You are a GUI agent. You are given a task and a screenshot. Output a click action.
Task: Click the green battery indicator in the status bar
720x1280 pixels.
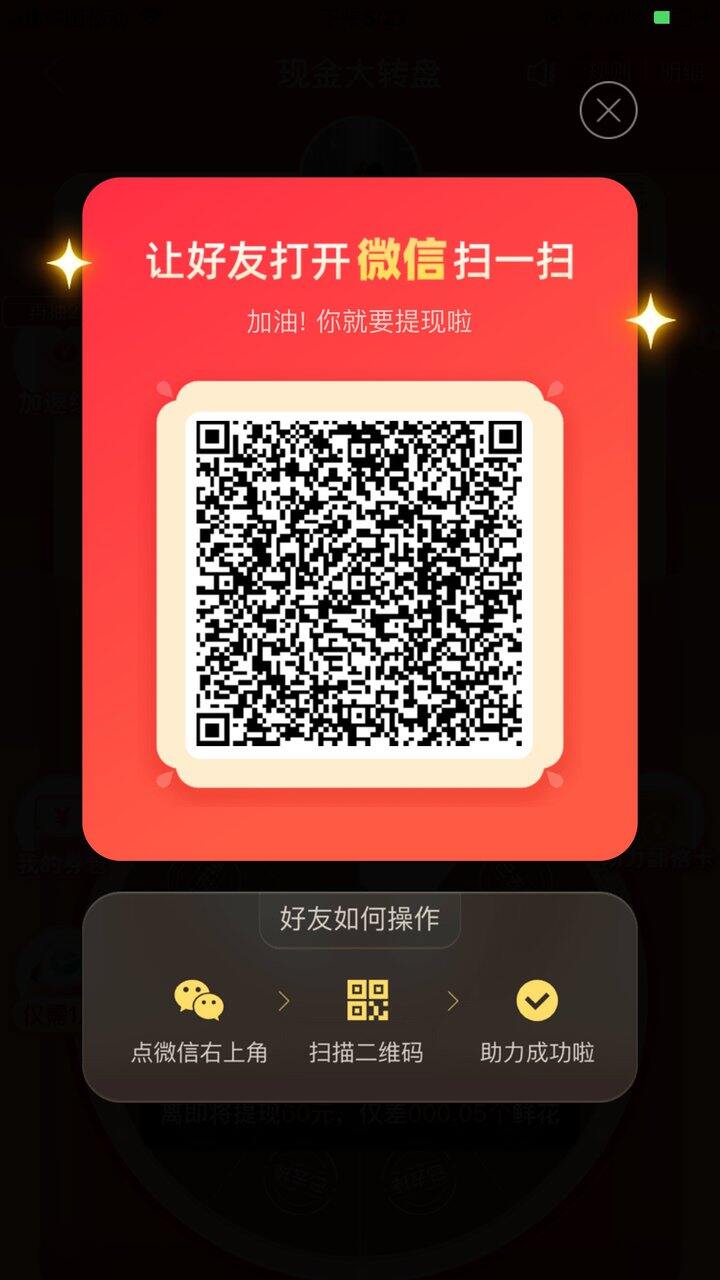661,16
